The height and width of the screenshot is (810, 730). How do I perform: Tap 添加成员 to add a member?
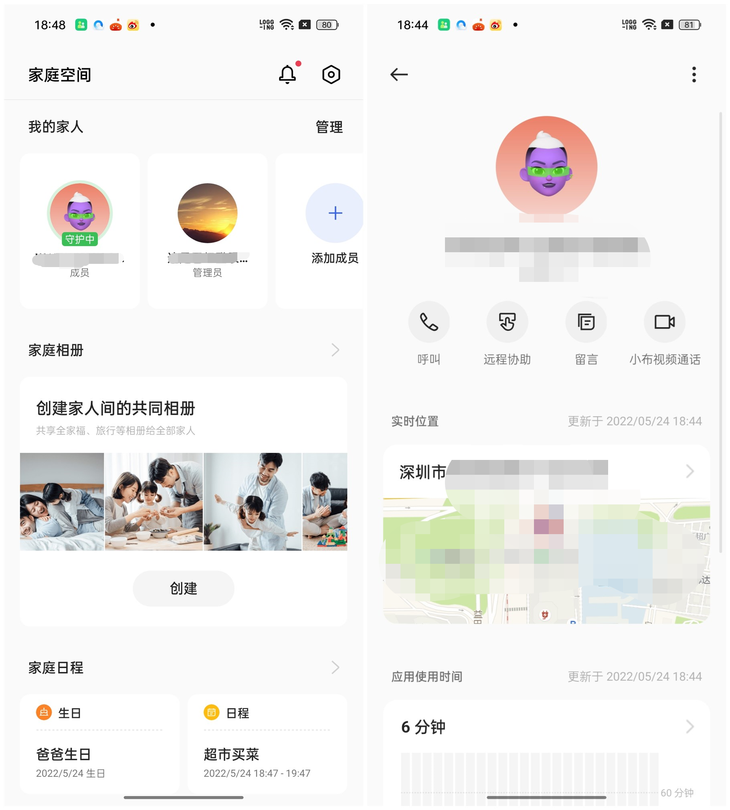pyautogui.click(x=334, y=228)
